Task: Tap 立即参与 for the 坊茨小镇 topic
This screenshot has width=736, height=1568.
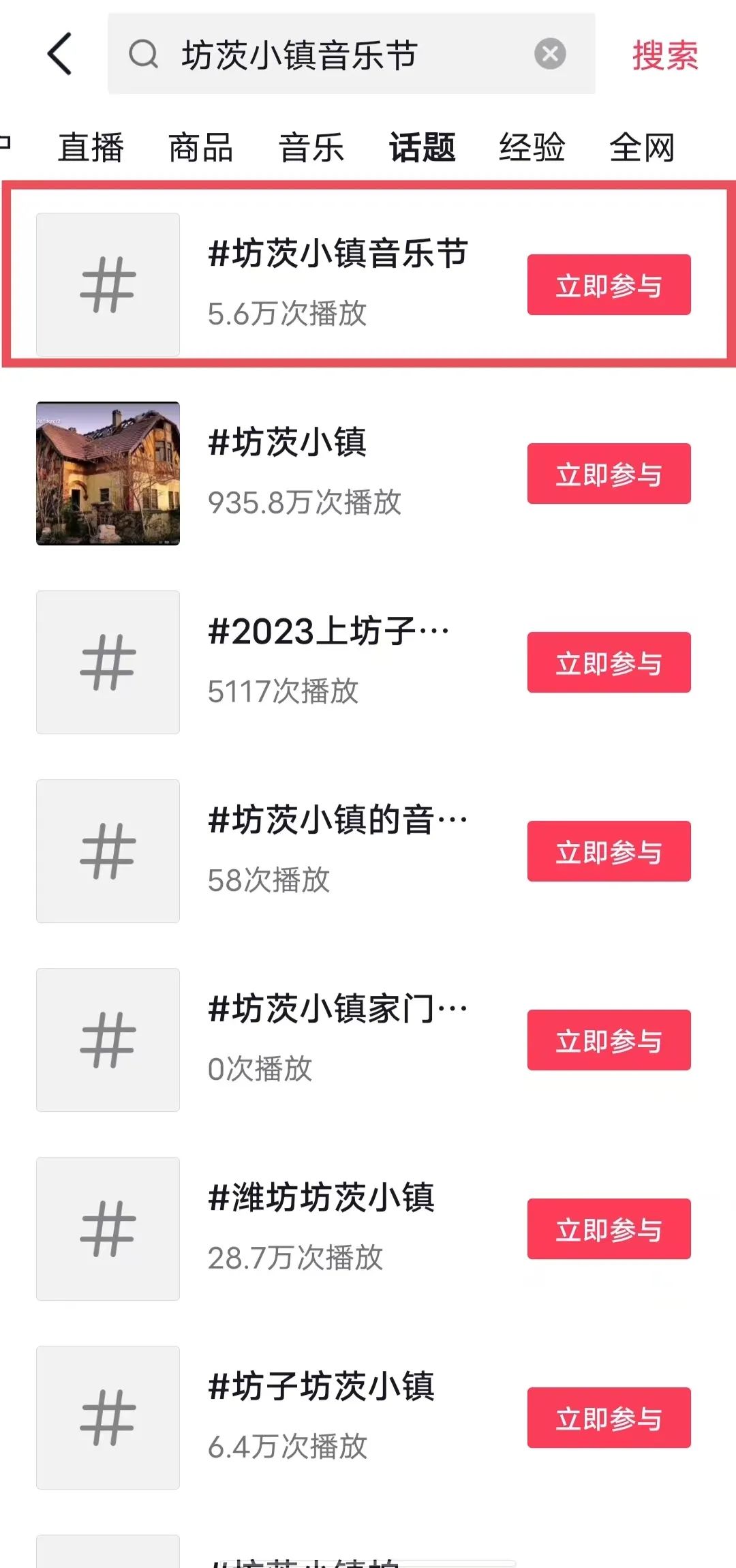Action: click(x=609, y=474)
